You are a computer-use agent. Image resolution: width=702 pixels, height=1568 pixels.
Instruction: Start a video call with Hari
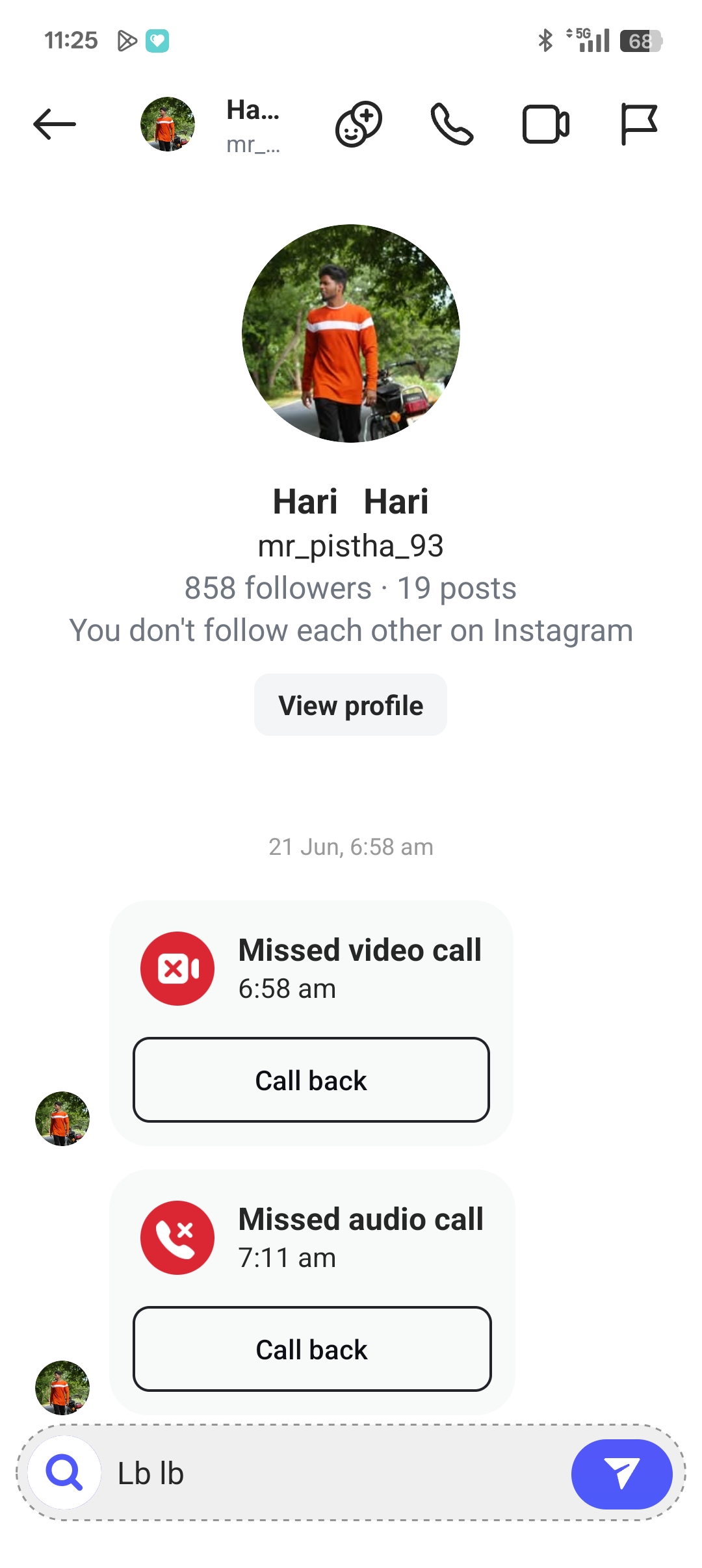pyautogui.click(x=546, y=124)
